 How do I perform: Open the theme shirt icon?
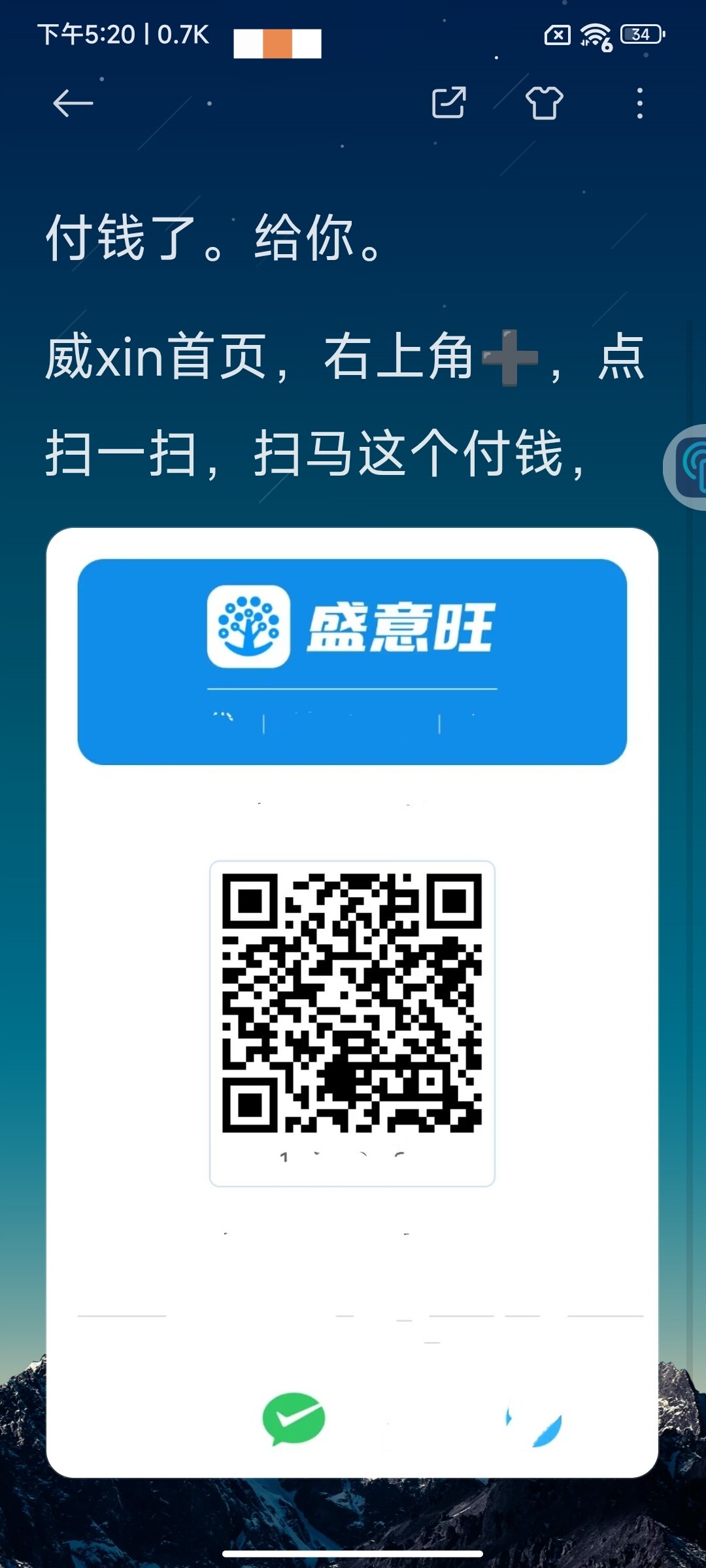544,103
